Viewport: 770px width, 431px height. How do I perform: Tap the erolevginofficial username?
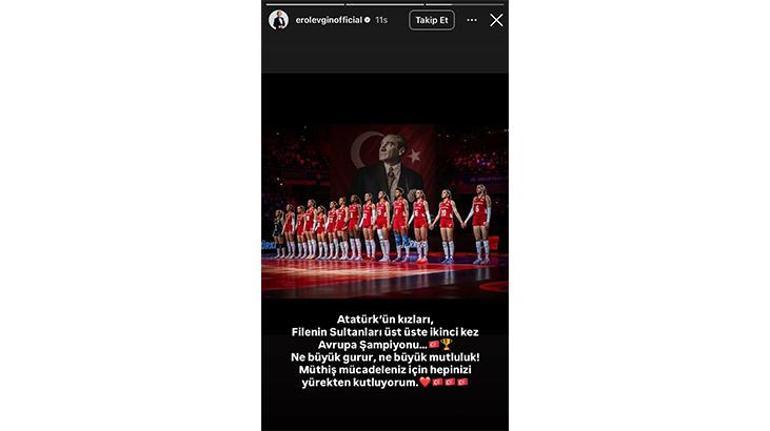(x=329, y=20)
